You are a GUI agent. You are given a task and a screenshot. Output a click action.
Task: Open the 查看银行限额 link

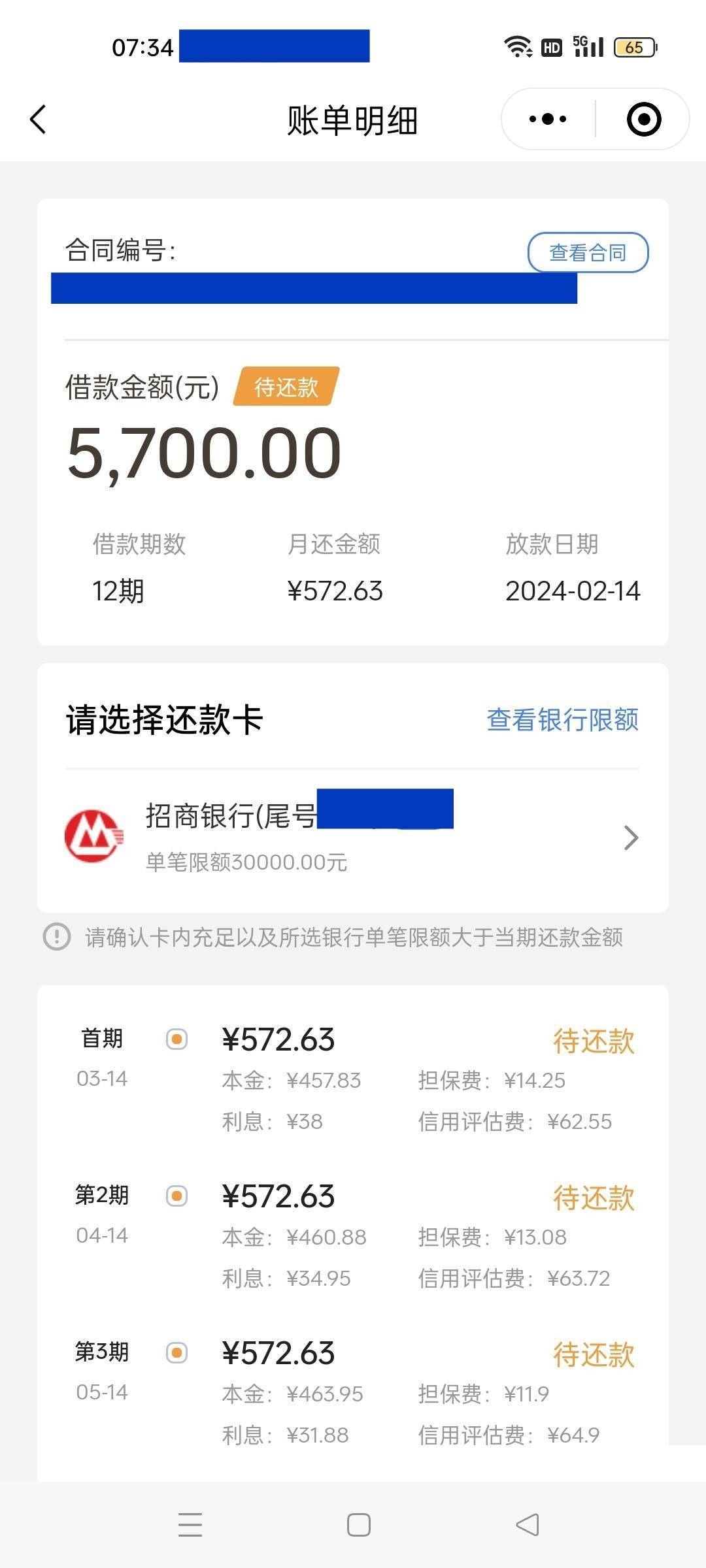(x=562, y=719)
